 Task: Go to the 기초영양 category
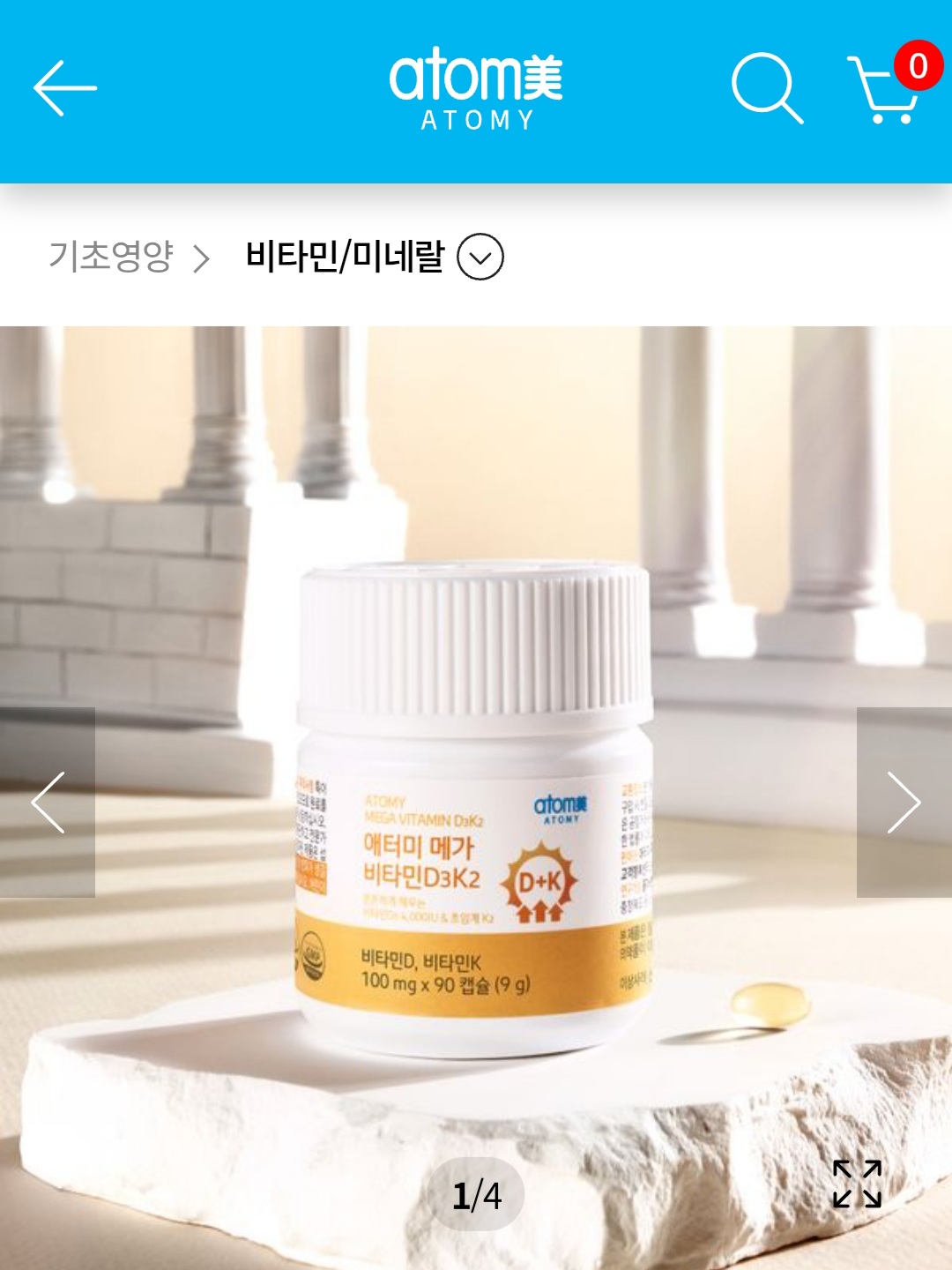coord(111,257)
